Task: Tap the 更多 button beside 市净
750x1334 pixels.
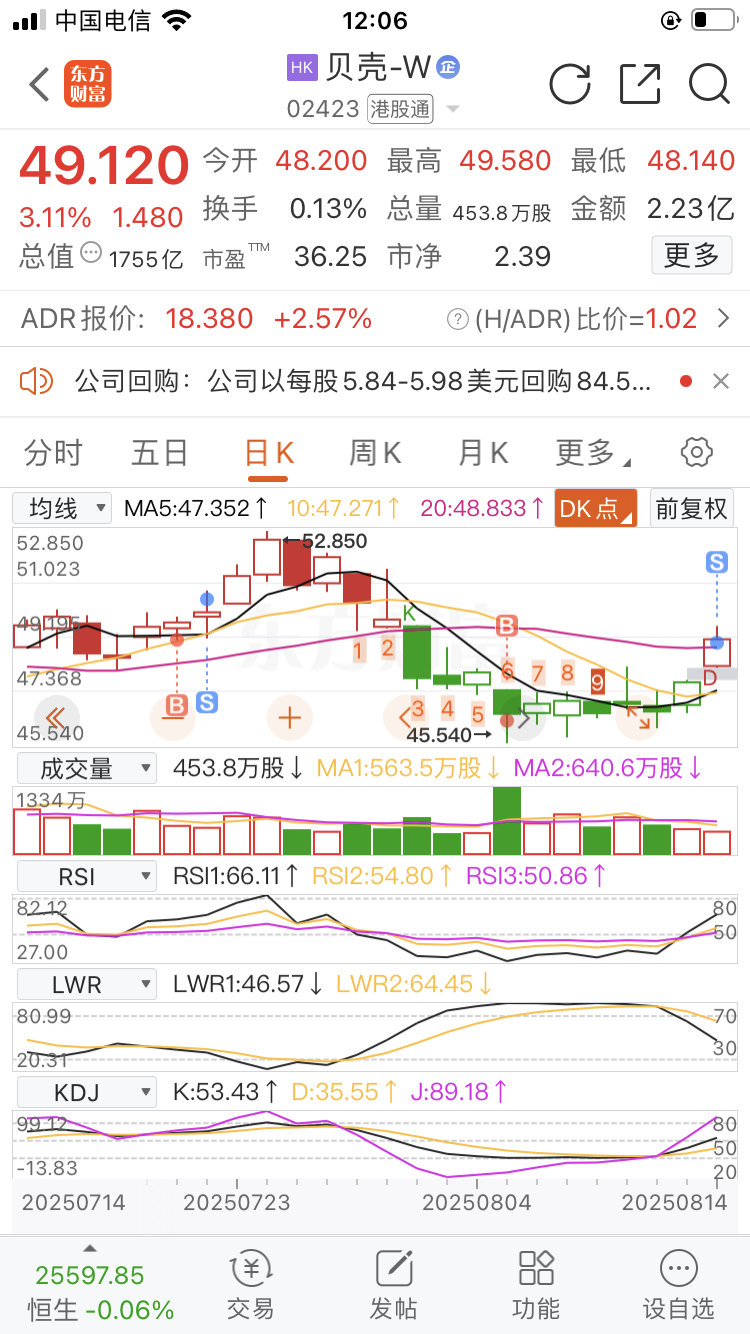Action: pyautogui.click(x=692, y=256)
